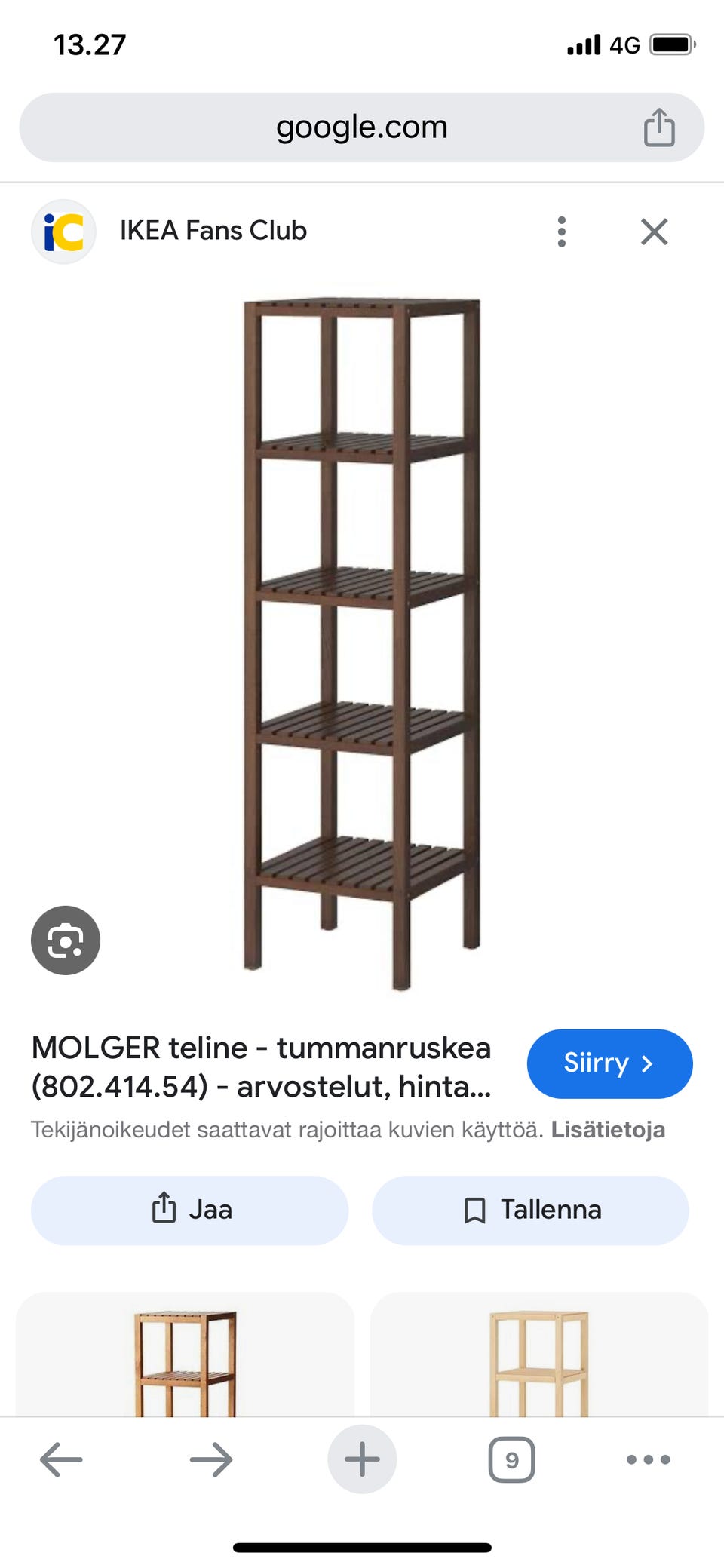Open the MOLGER teline page title

tap(261, 1066)
